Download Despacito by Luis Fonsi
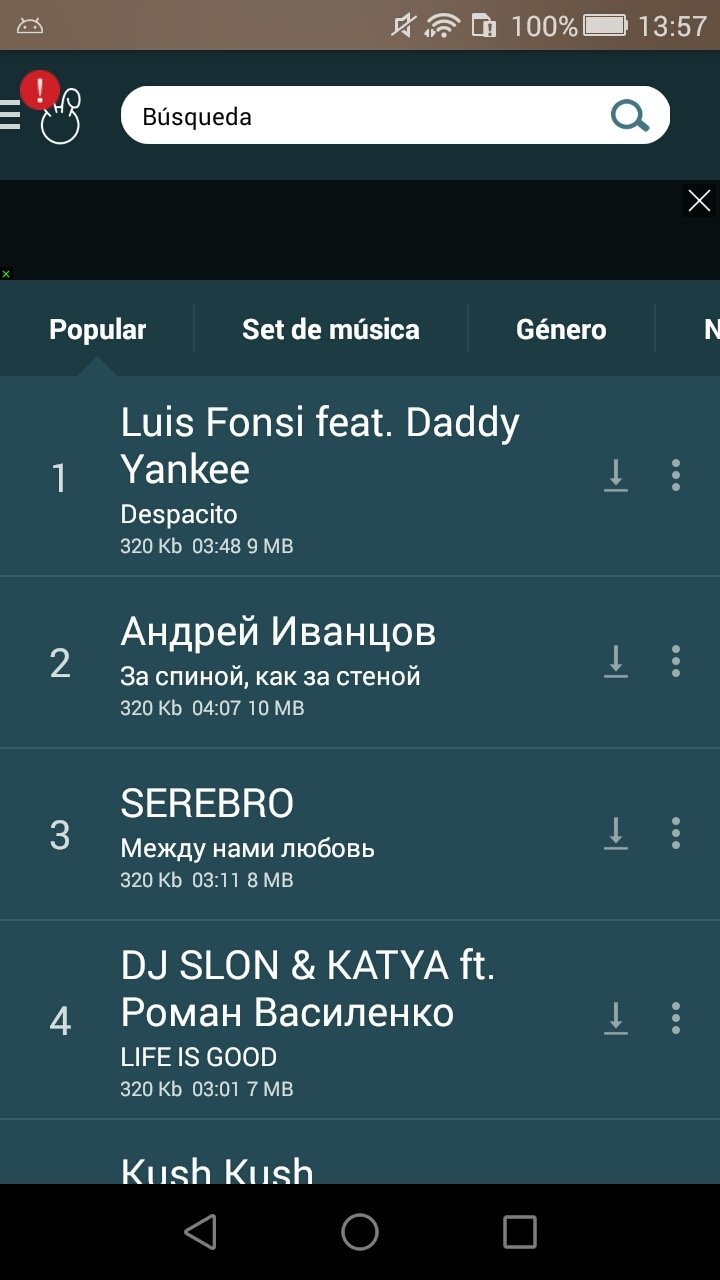This screenshot has height=1280, width=720. pos(616,475)
